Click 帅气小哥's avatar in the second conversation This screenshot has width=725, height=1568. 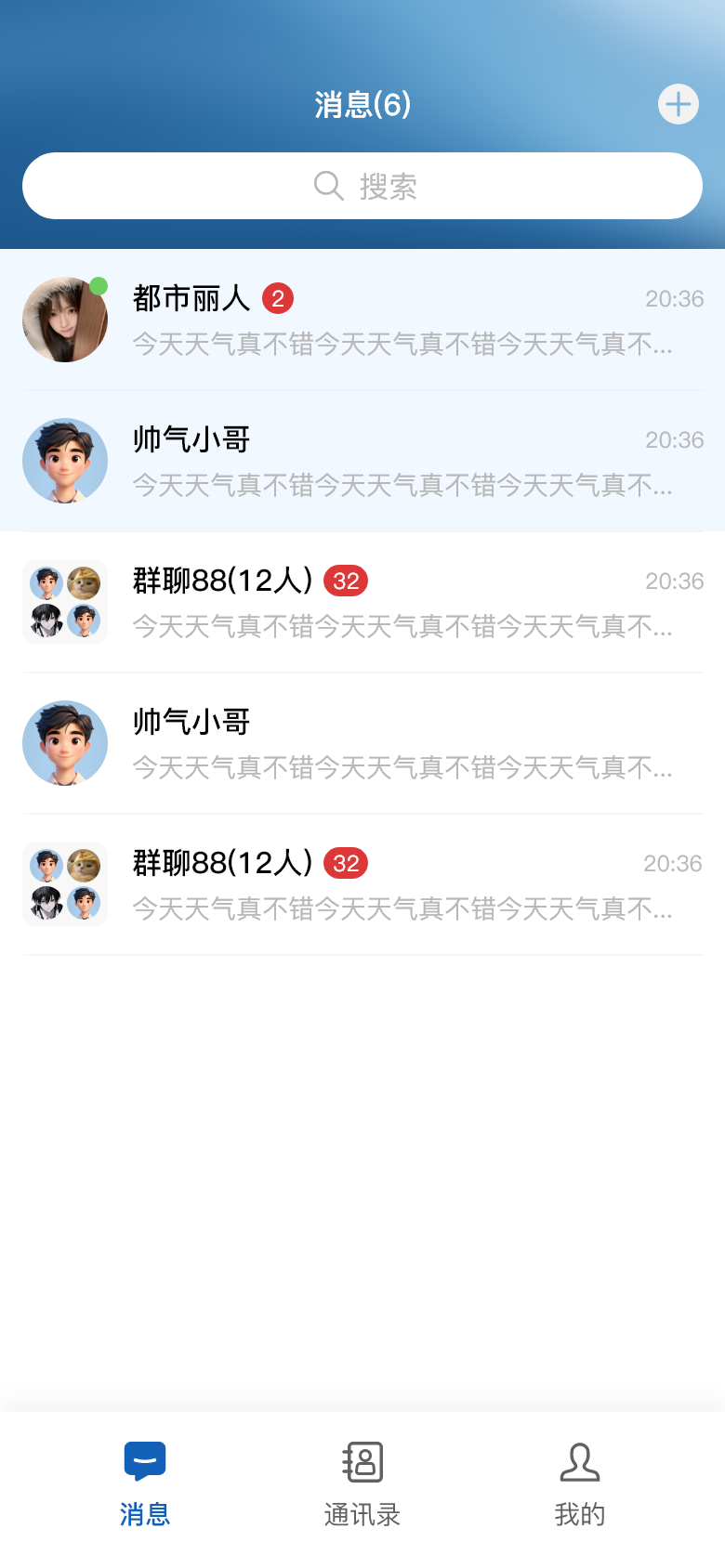click(65, 461)
